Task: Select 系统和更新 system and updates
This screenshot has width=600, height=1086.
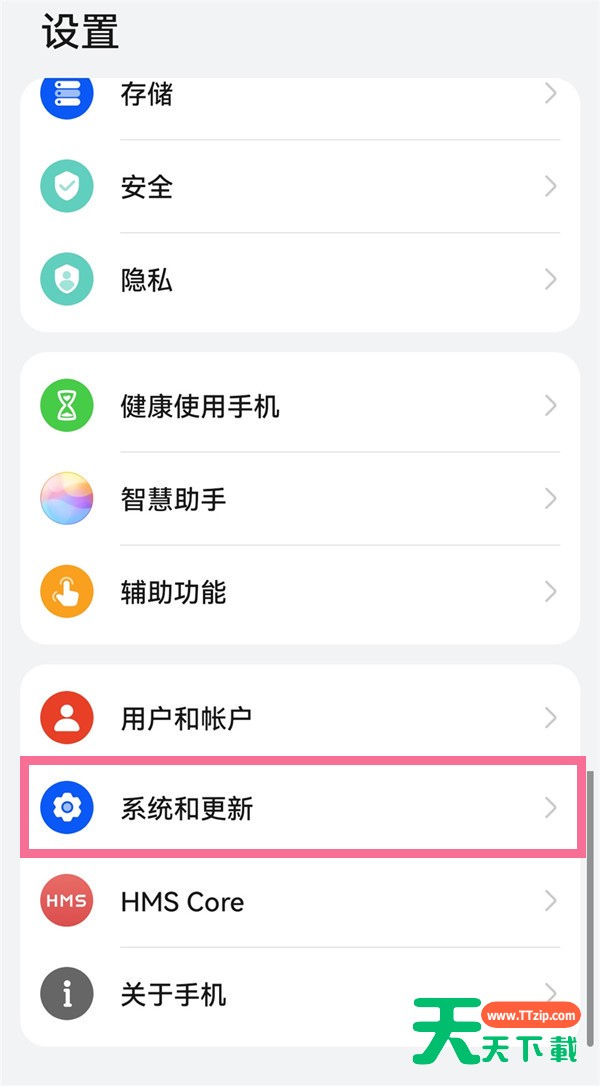Action: coord(300,808)
